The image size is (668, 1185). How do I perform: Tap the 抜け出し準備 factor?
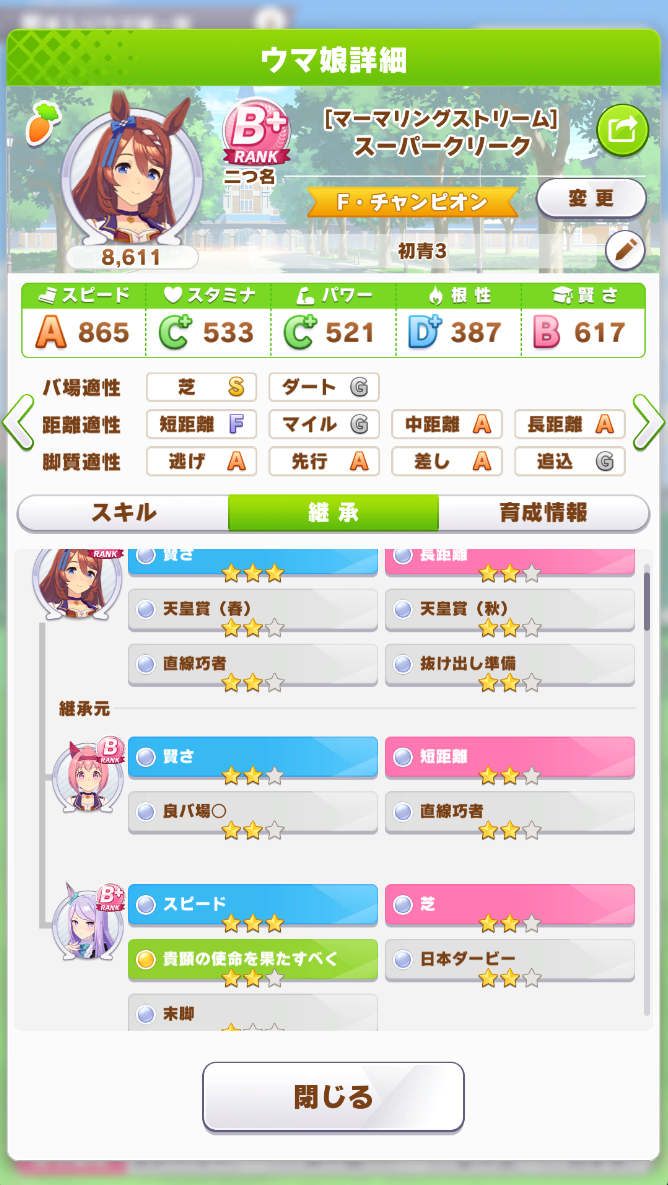click(x=509, y=664)
